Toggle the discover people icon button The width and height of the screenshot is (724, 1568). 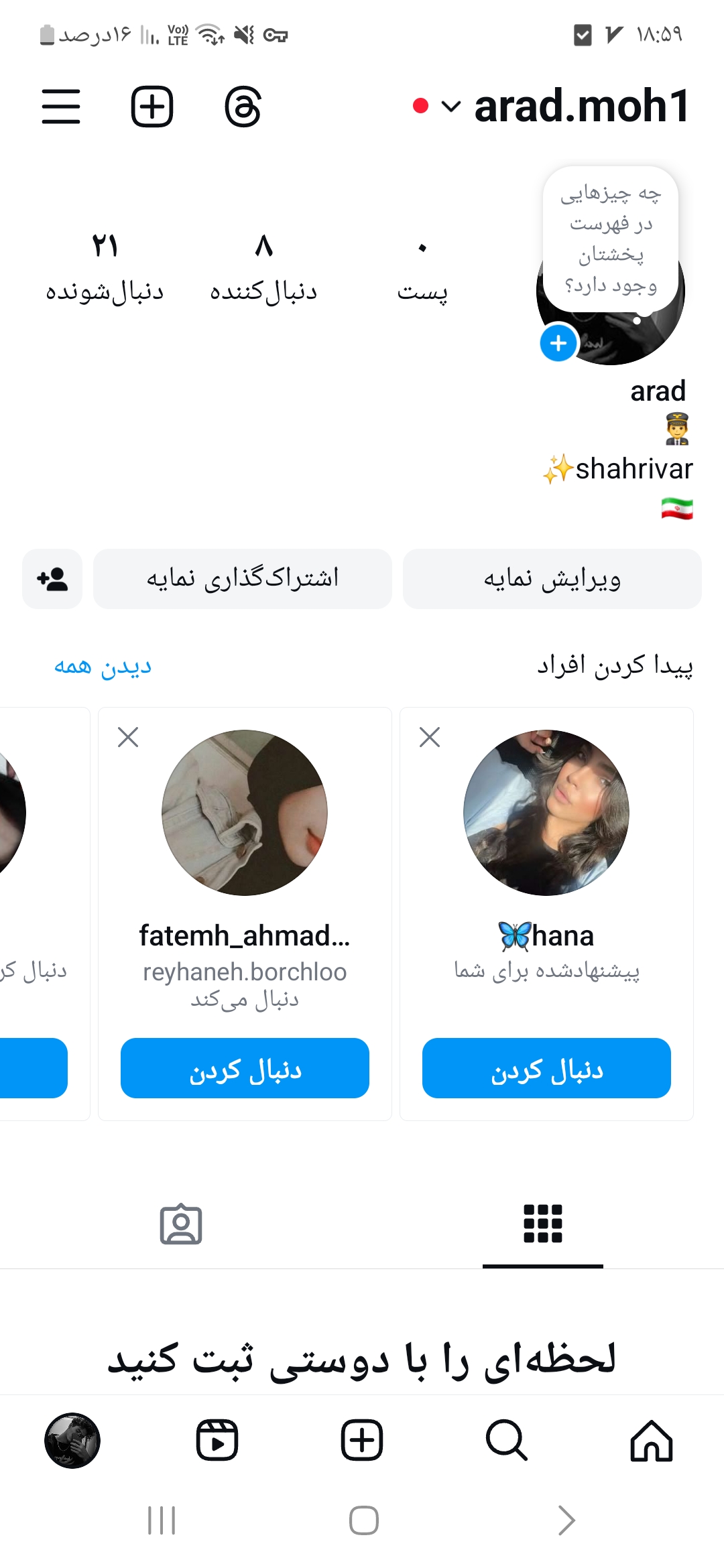tap(52, 579)
